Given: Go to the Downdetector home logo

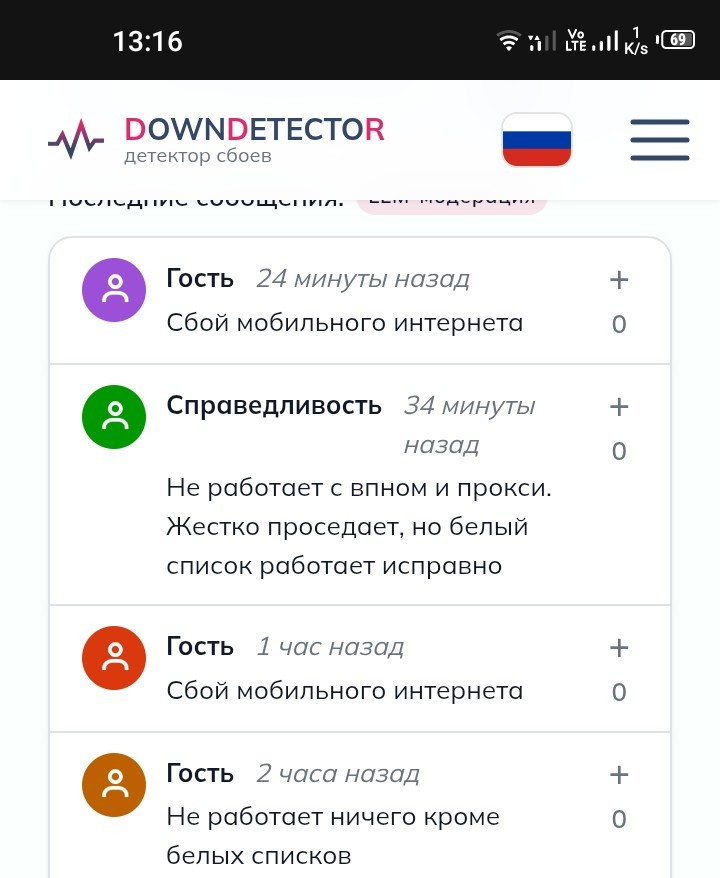Looking at the screenshot, I should pos(216,140).
